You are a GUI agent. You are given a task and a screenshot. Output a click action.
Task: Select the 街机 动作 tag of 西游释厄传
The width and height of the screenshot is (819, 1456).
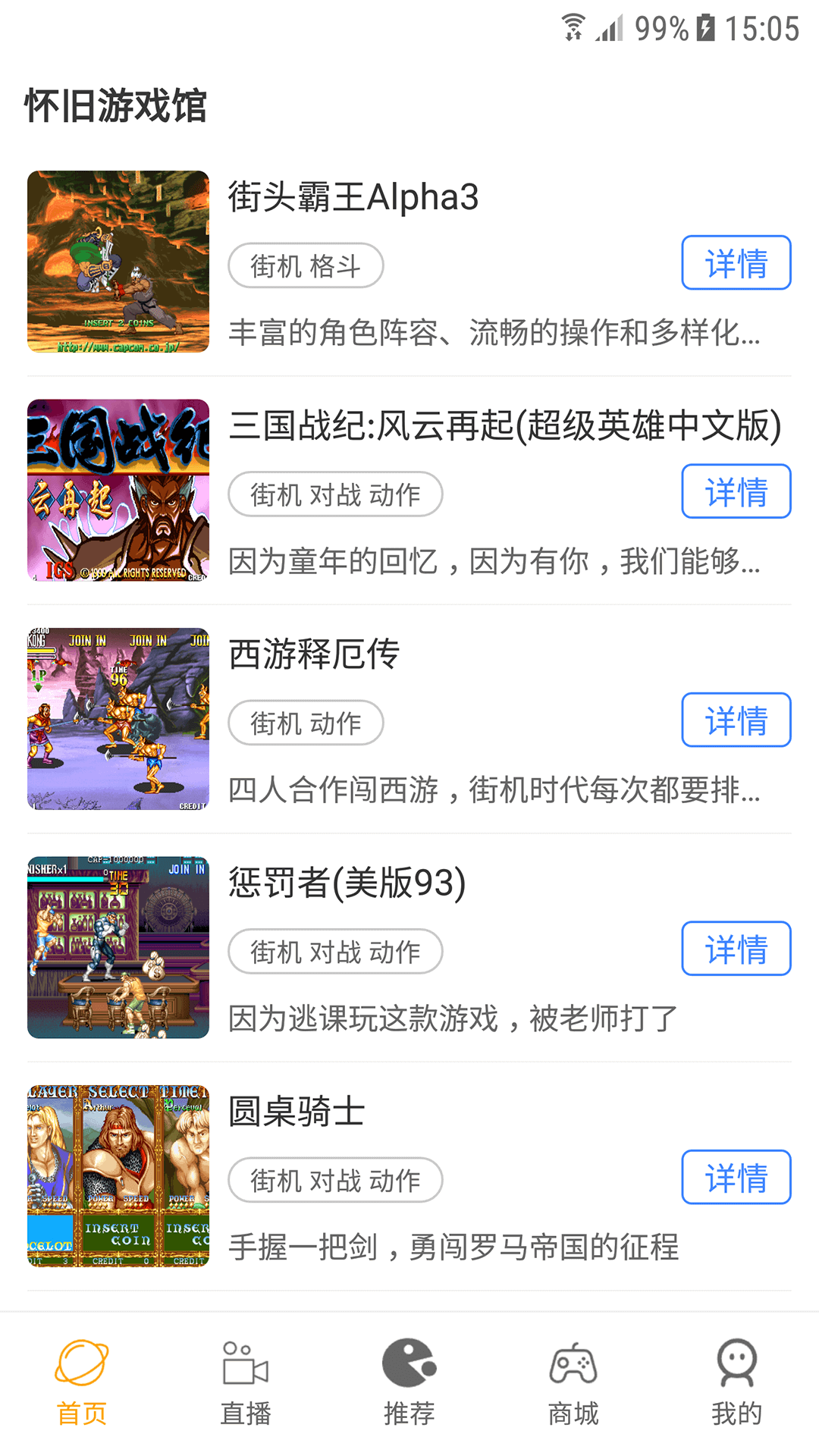coord(306,723)
